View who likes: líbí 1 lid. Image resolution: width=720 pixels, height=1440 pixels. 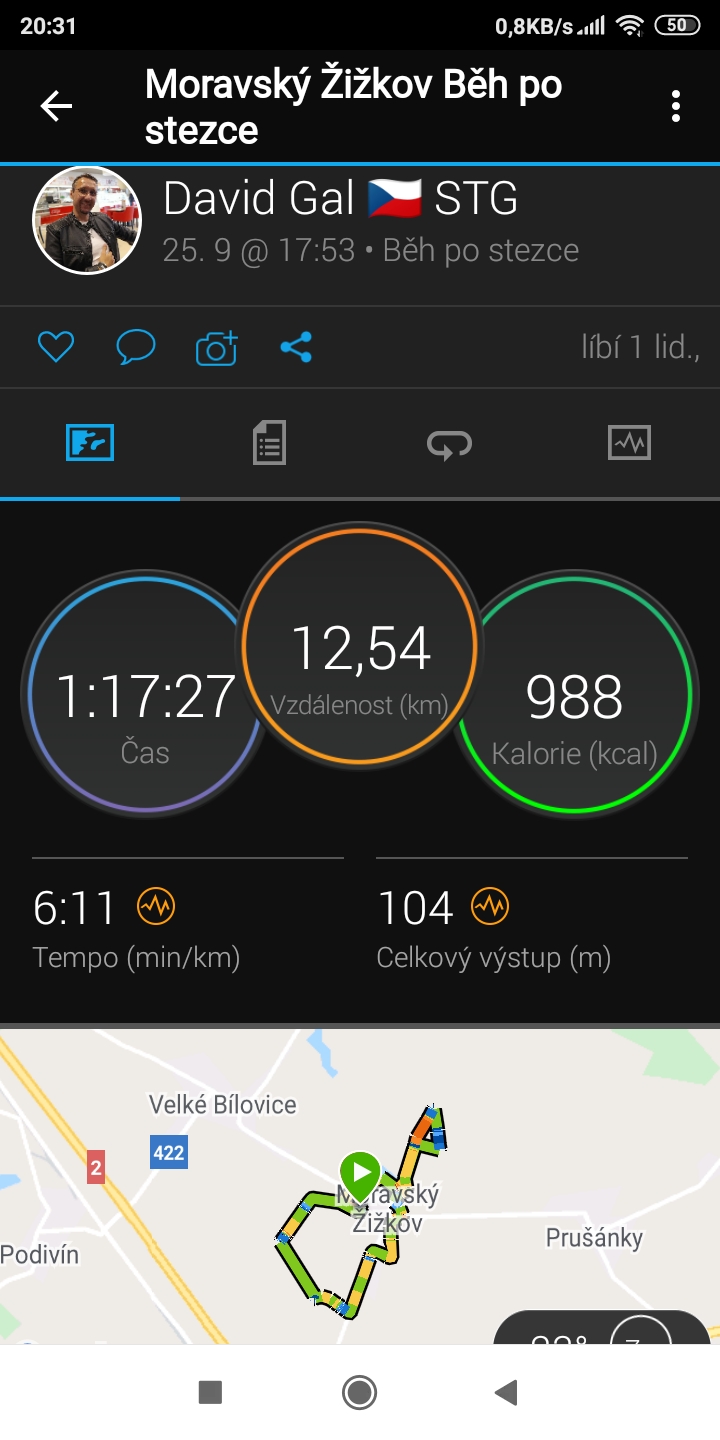click(x=640, y=347)
